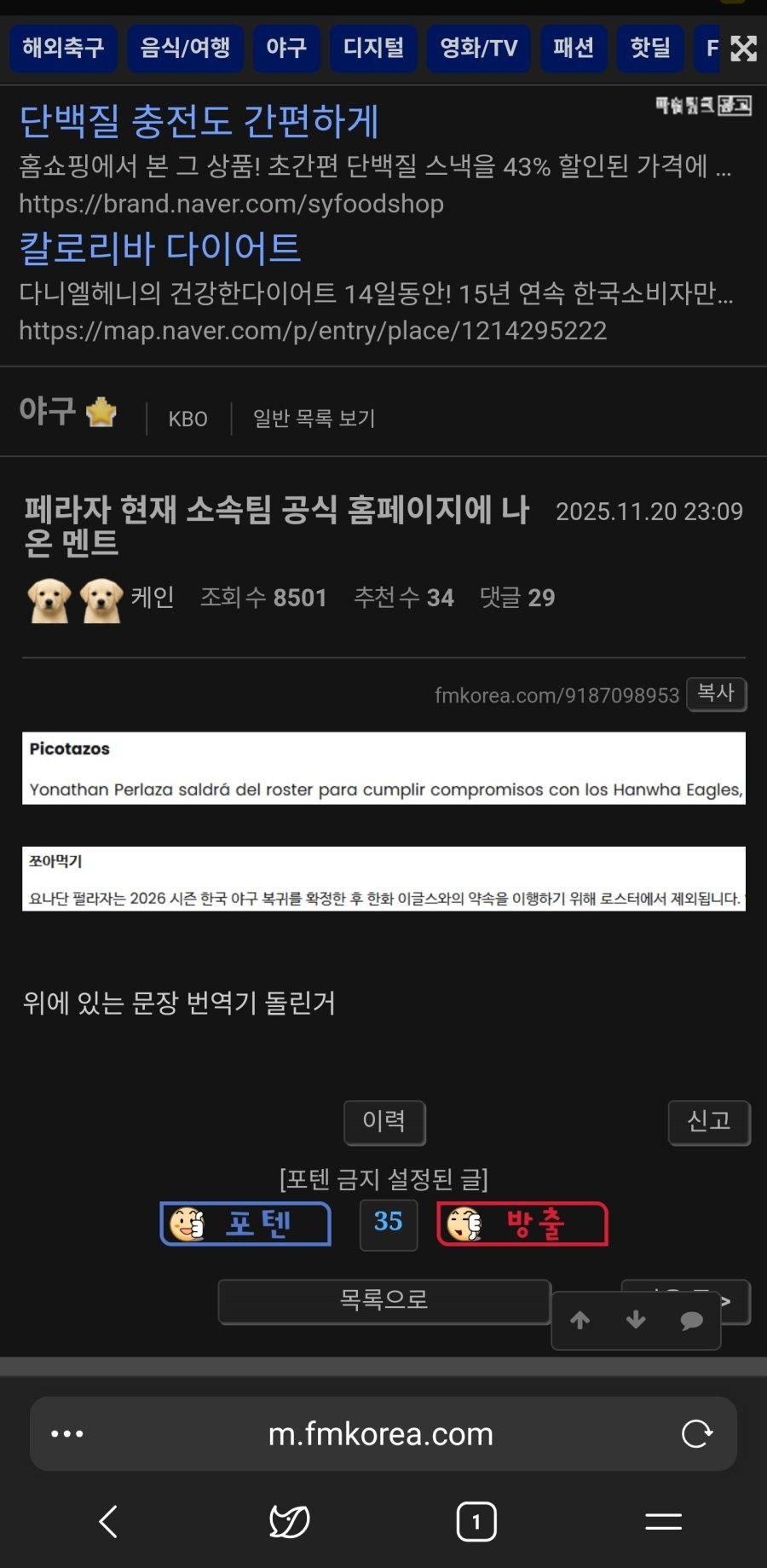
Task: Return to the list via 목록으로
Action: [383, 1300]
